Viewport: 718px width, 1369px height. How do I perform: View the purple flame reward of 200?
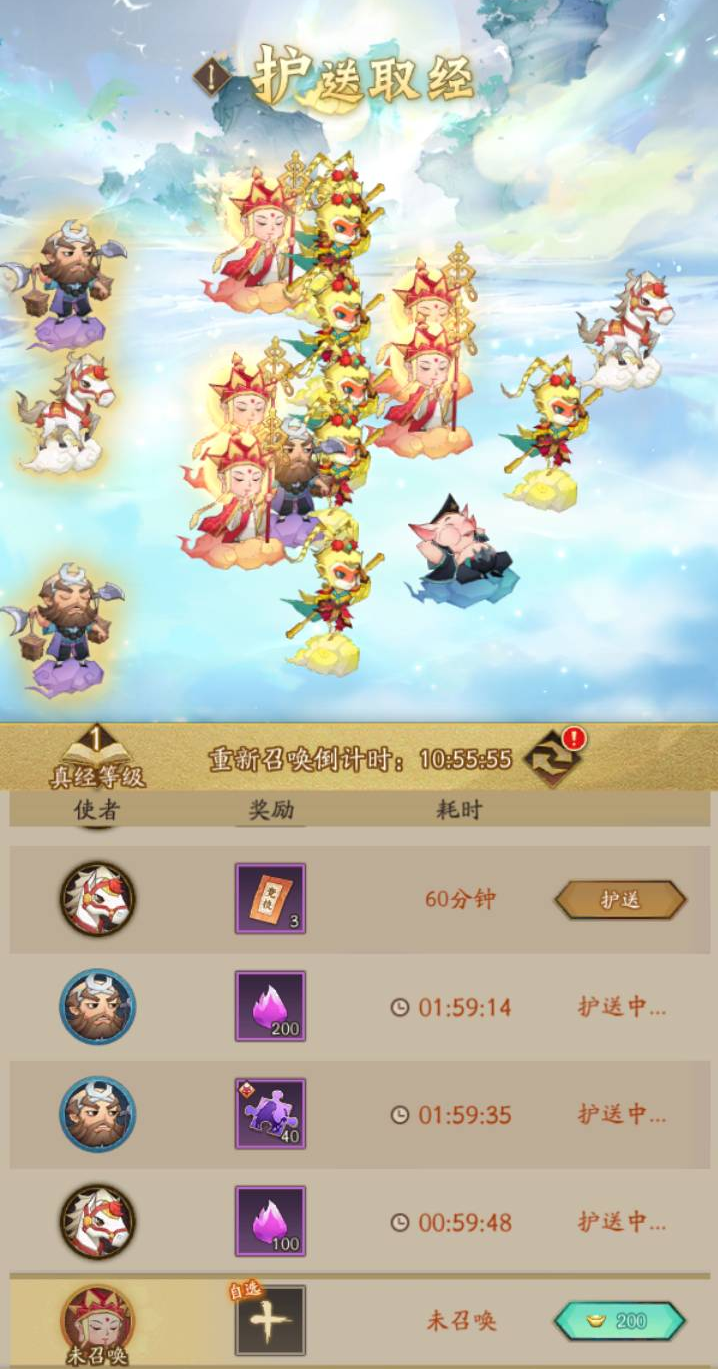[x=270, y=1006]
